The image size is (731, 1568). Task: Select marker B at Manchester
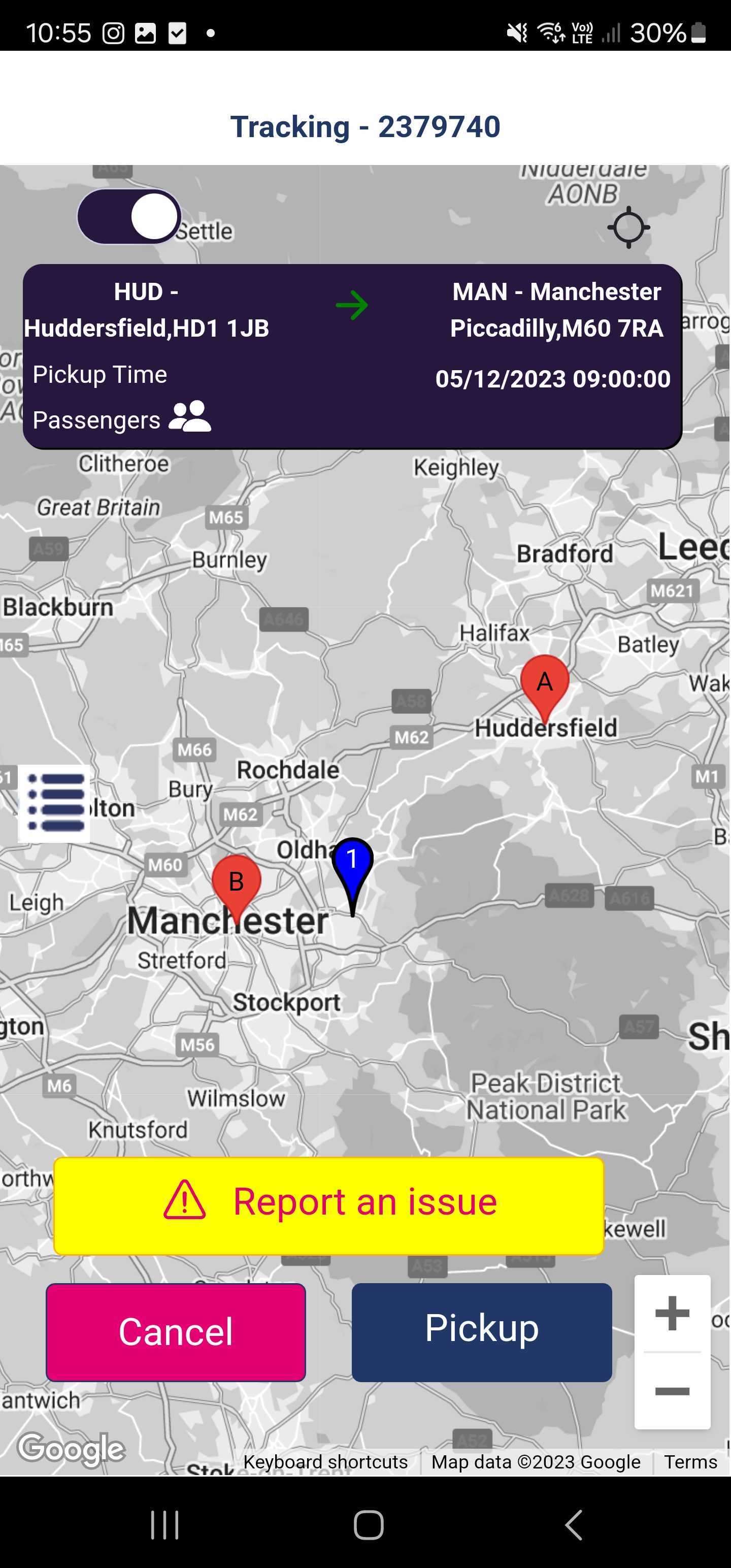[236, 881]
